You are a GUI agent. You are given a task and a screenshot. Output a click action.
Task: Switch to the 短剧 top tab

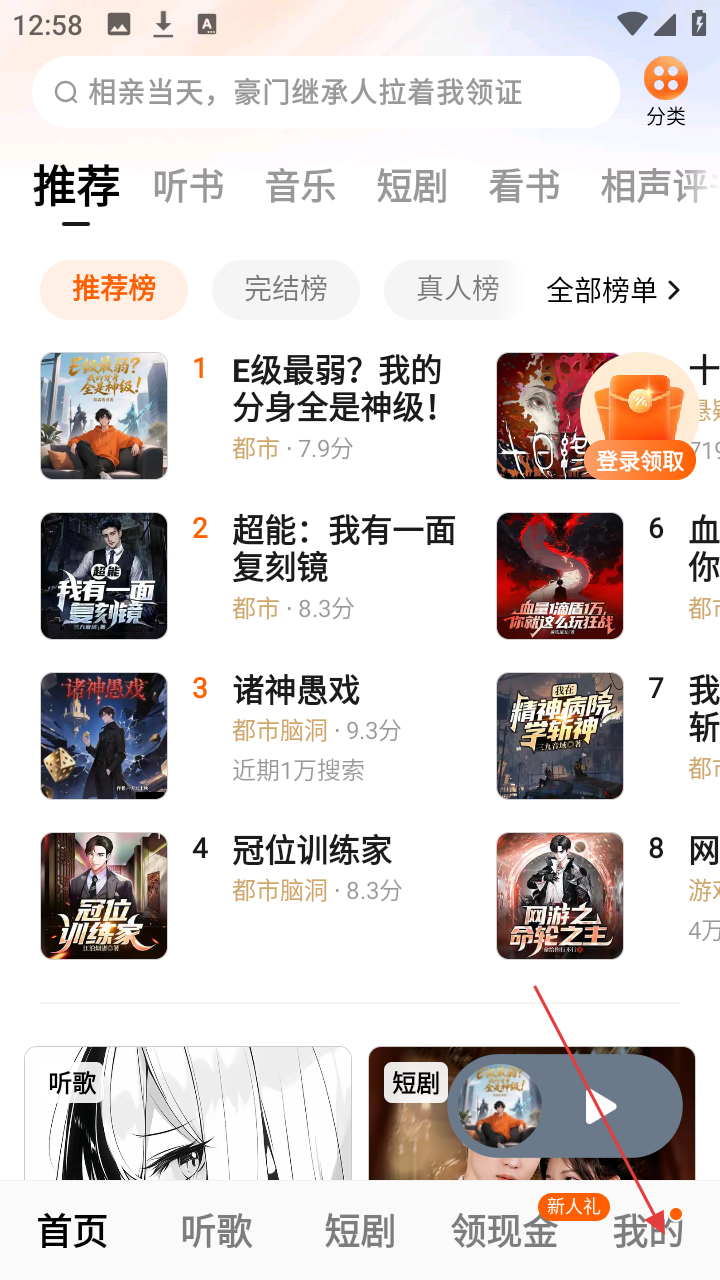[x=411, y=187]
